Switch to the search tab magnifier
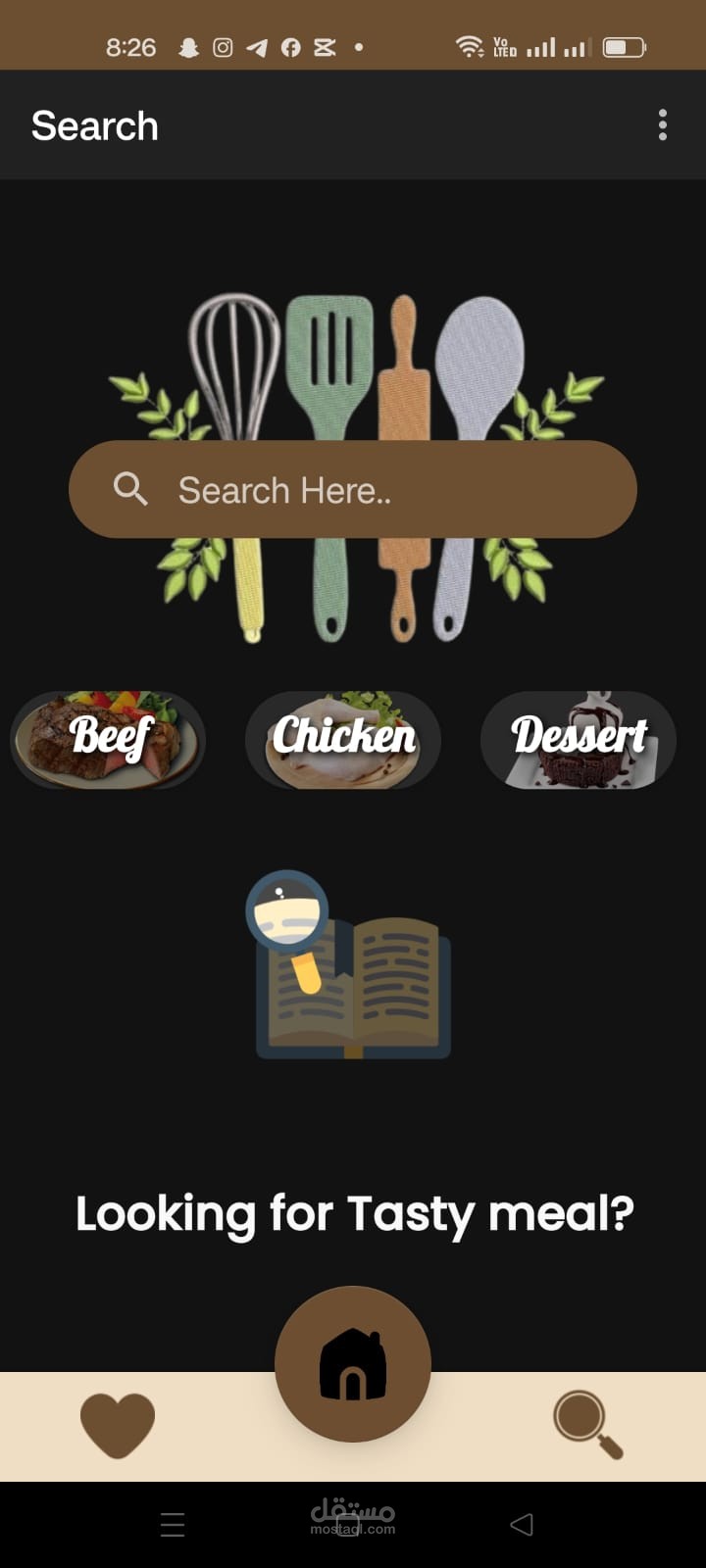 coord(587,1425)
